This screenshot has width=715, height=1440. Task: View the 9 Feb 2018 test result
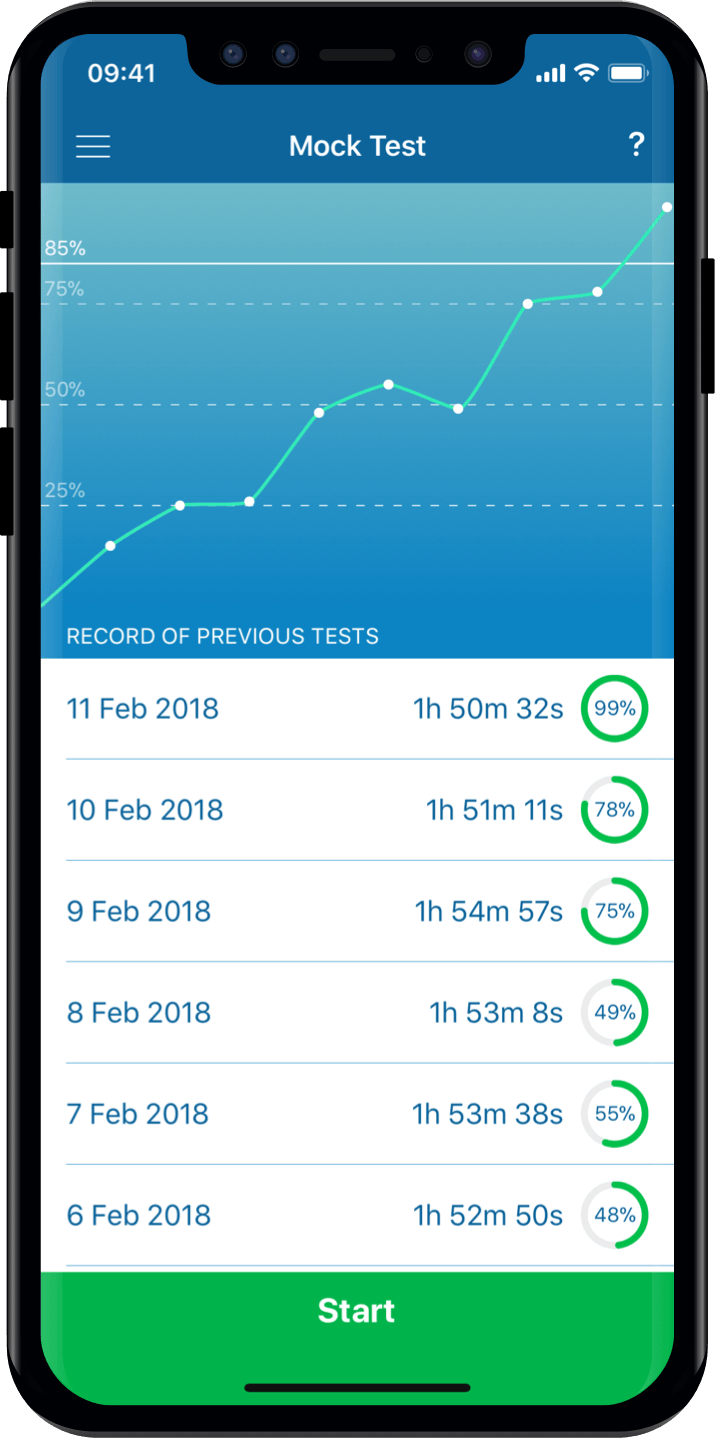click(357, 911)
